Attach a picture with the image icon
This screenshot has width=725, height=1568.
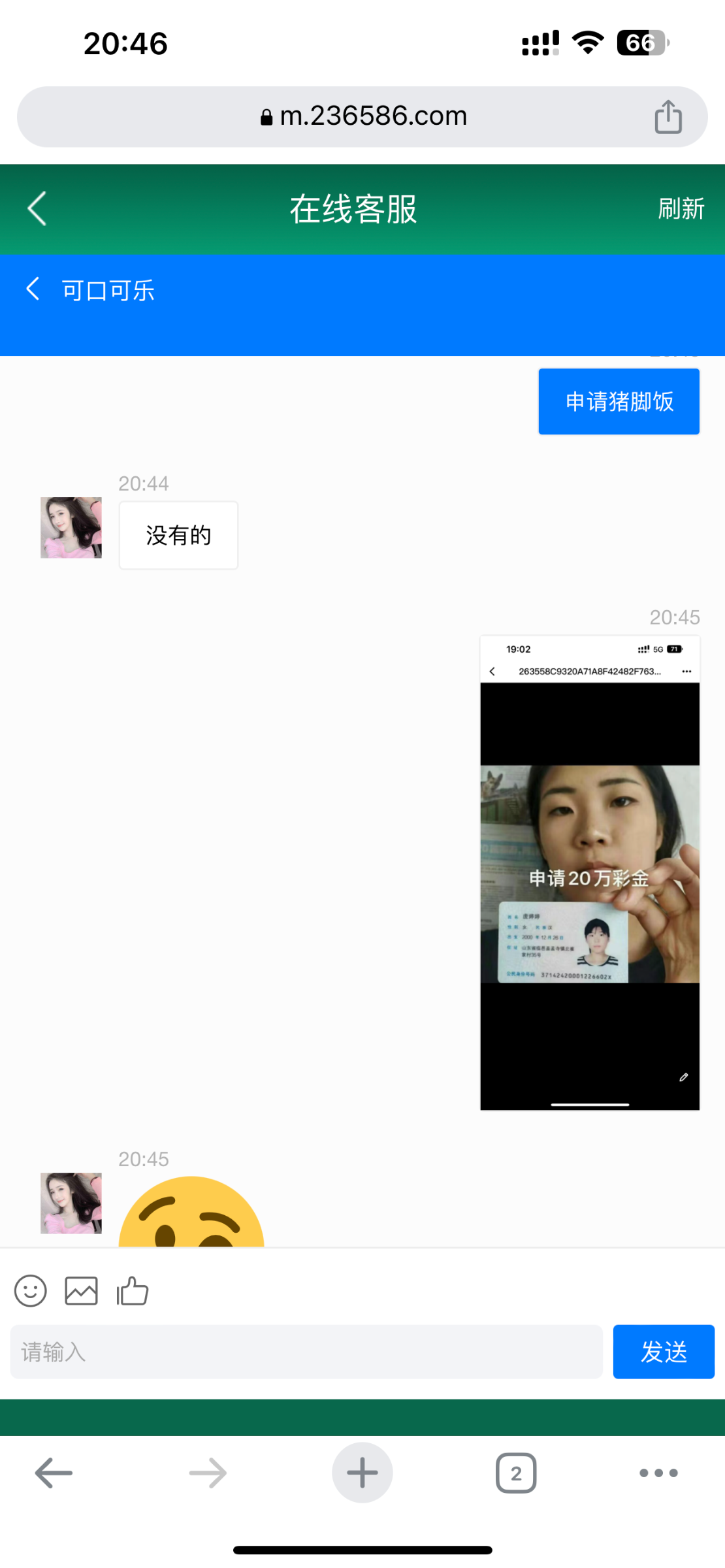click(x=81, y=1291)
